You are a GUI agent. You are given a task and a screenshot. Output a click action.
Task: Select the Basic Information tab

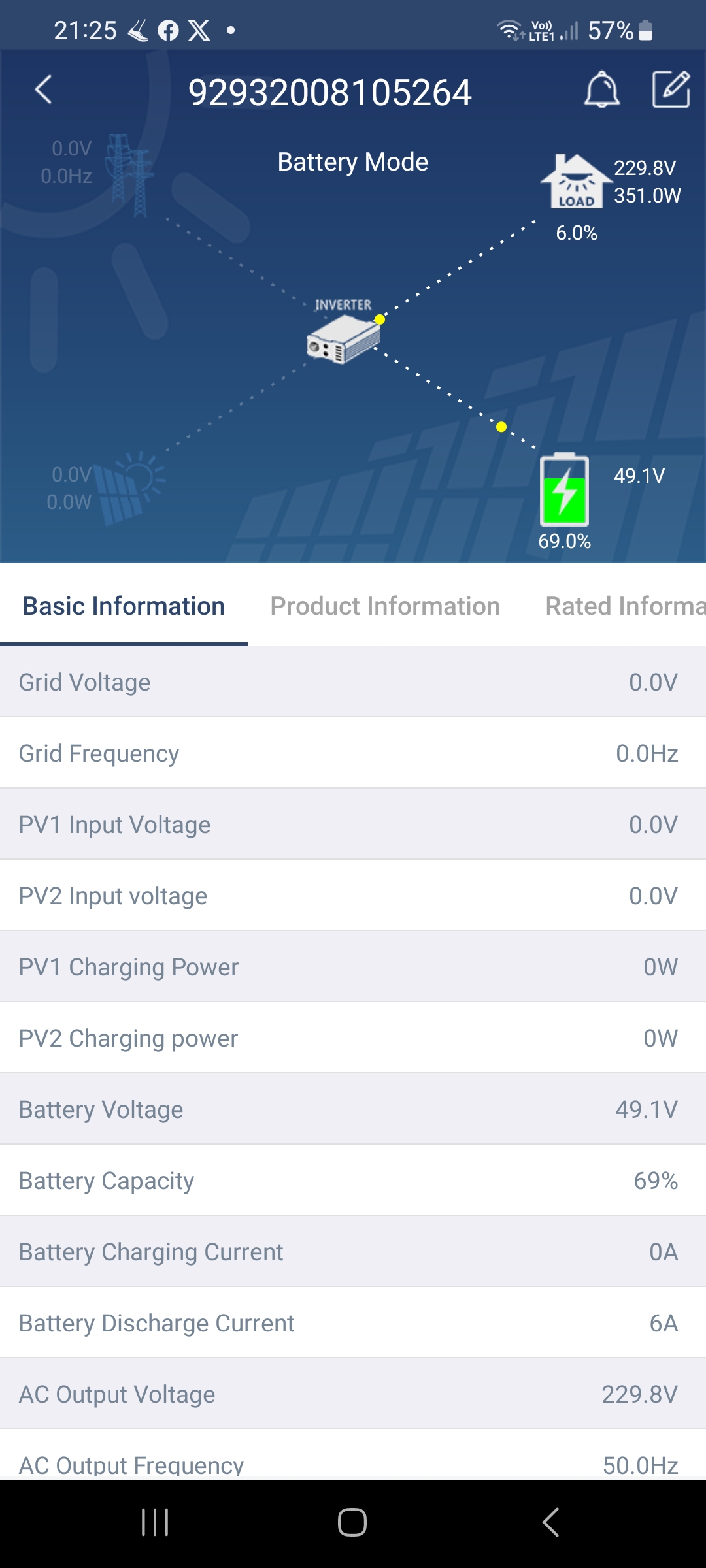pos(124,606)
